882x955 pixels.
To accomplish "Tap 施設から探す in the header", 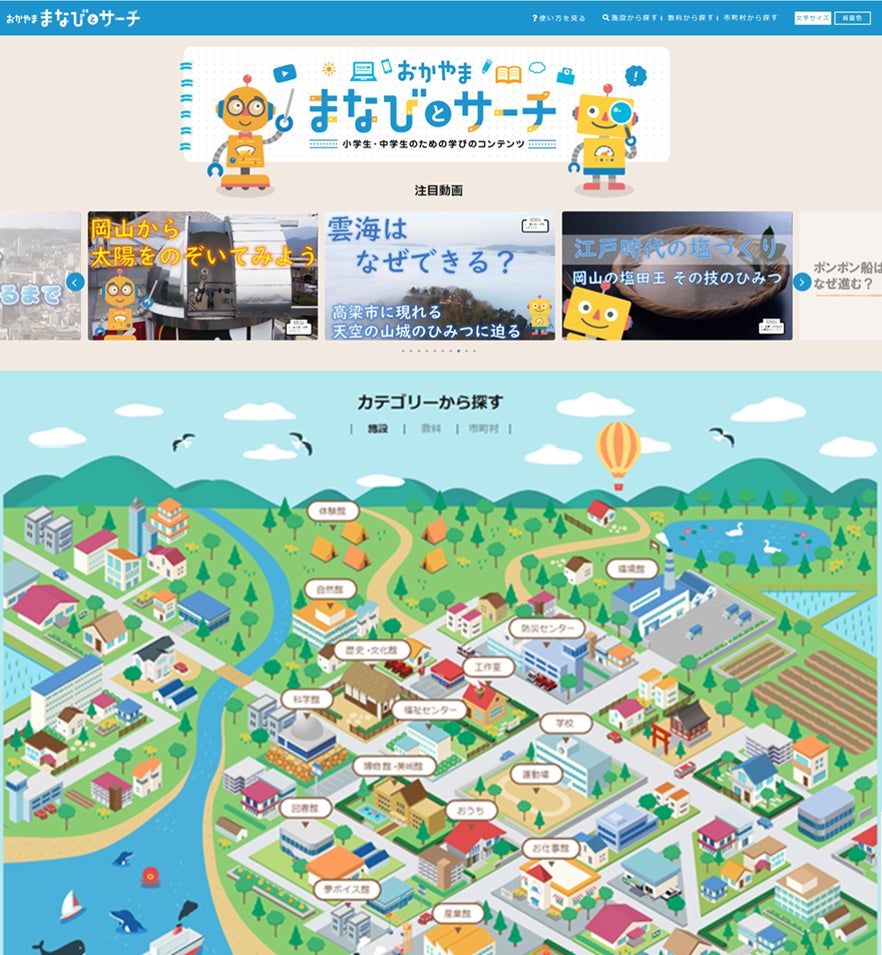I will [632, 18].
